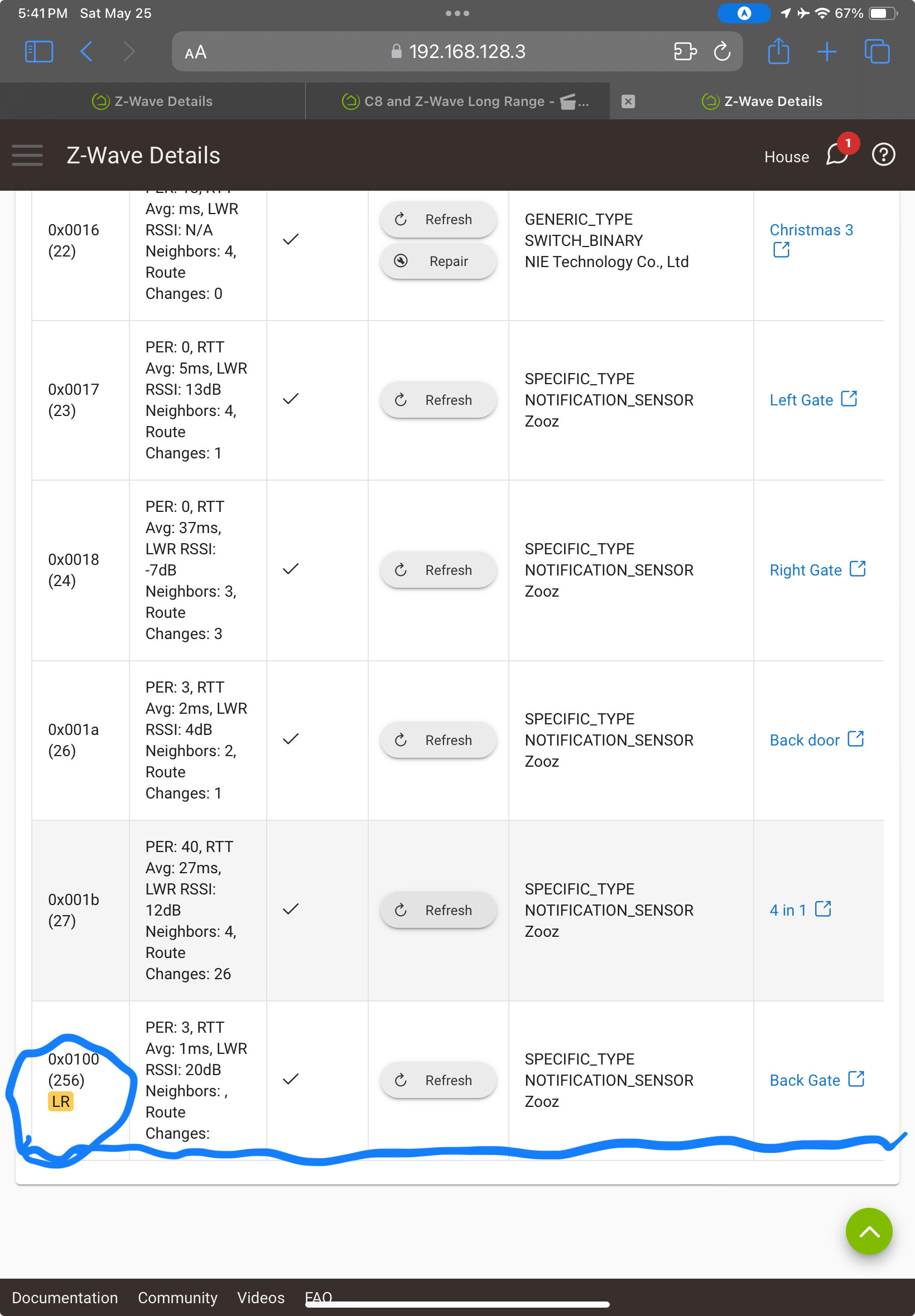This screenshot has width=915, height=1316.
Task: Open the Back door device link
Action: tap(805, 740)
